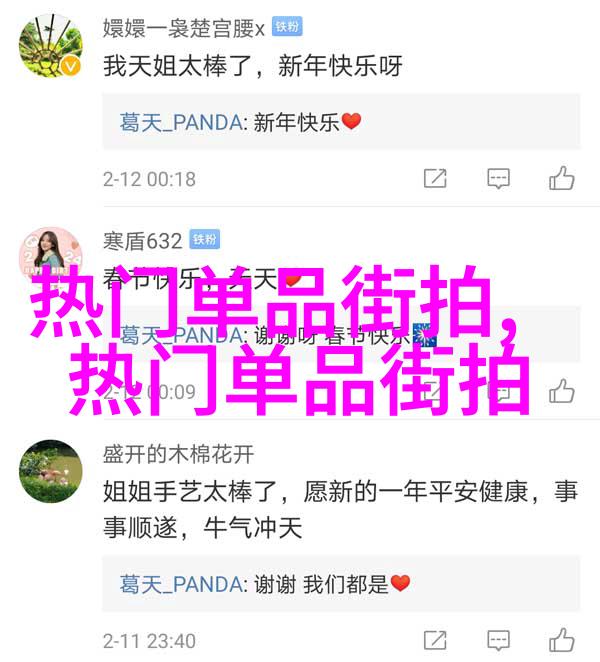This screenshot has width=600, height=662.
Task: Reply to 盛开的木棉花开's comment
Action: coord(499,640)
